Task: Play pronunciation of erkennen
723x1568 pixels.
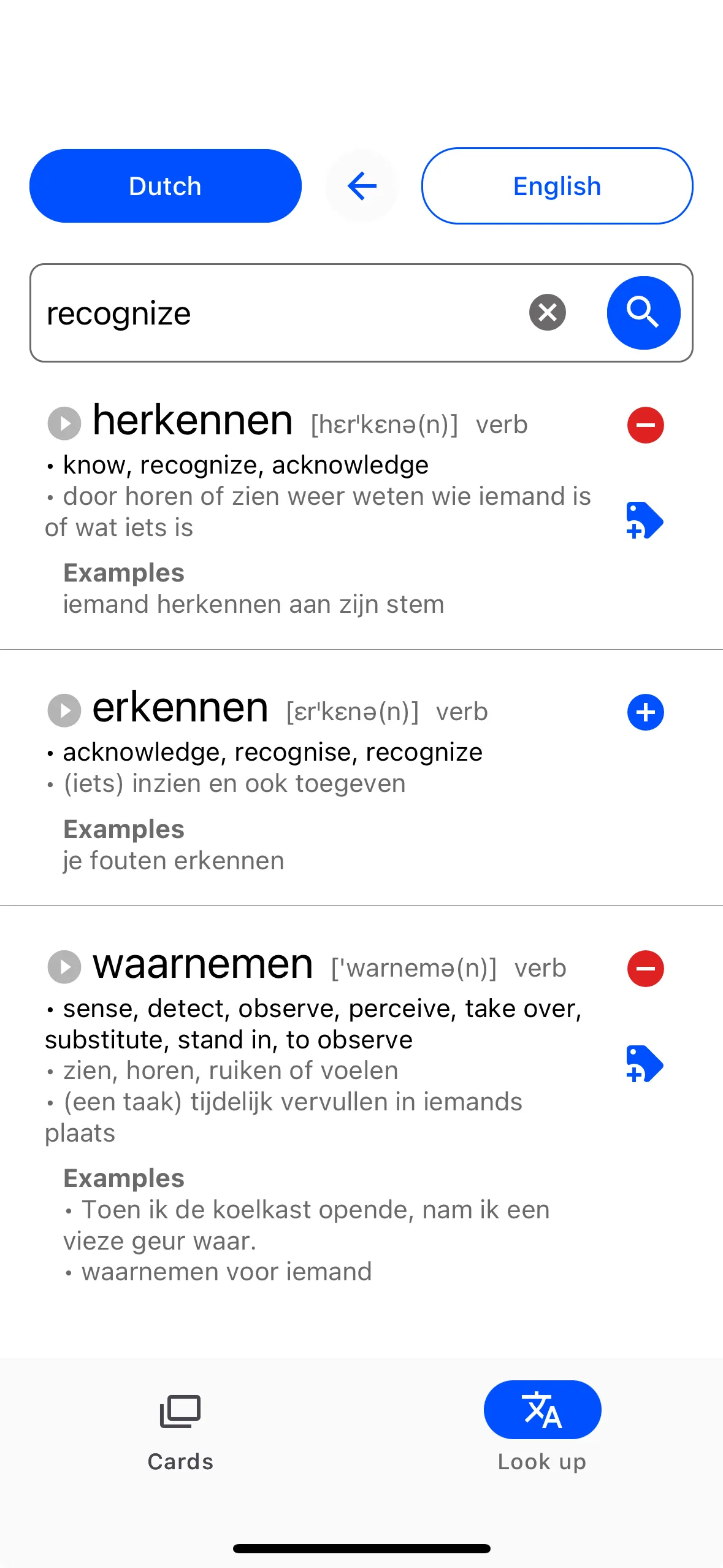Action: 64,710
